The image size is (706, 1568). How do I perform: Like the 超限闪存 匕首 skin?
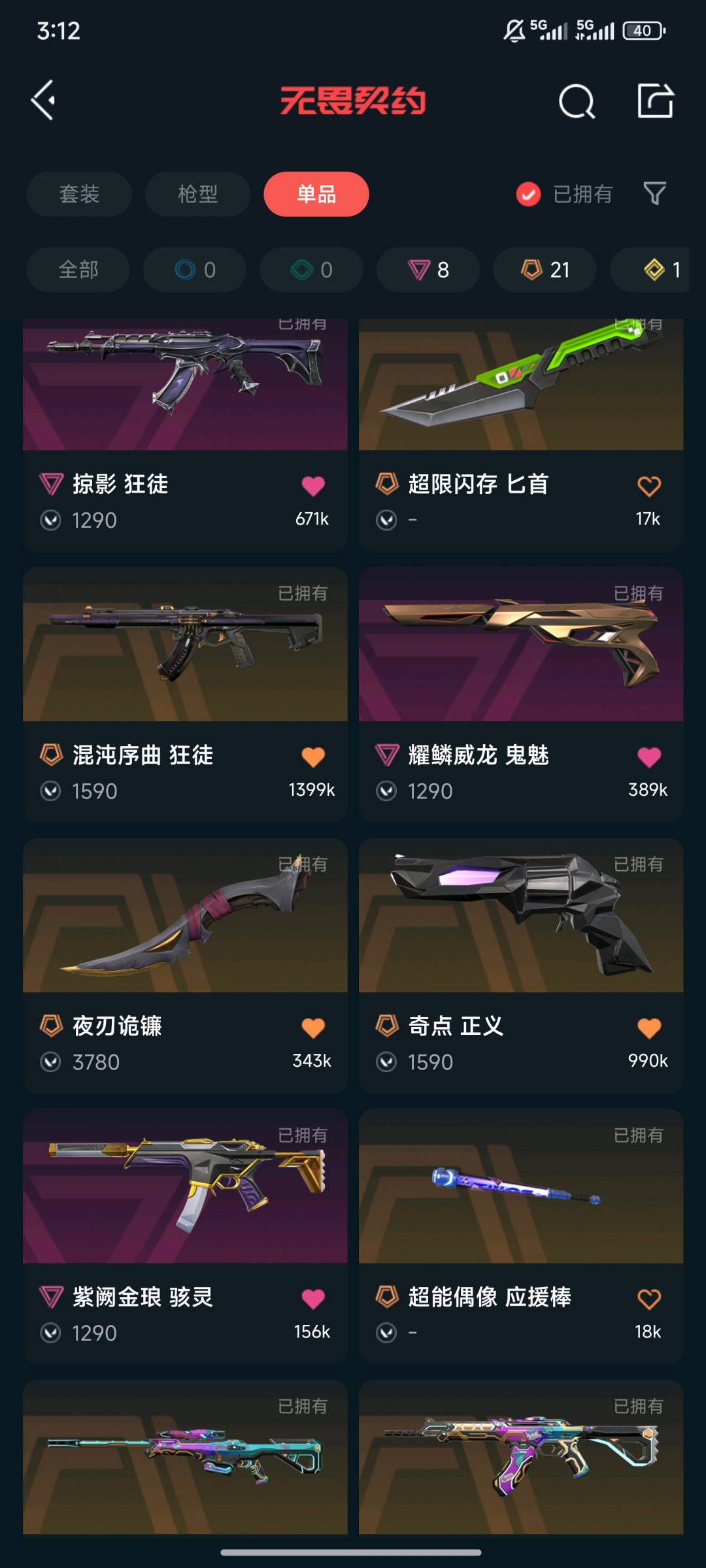648,486
